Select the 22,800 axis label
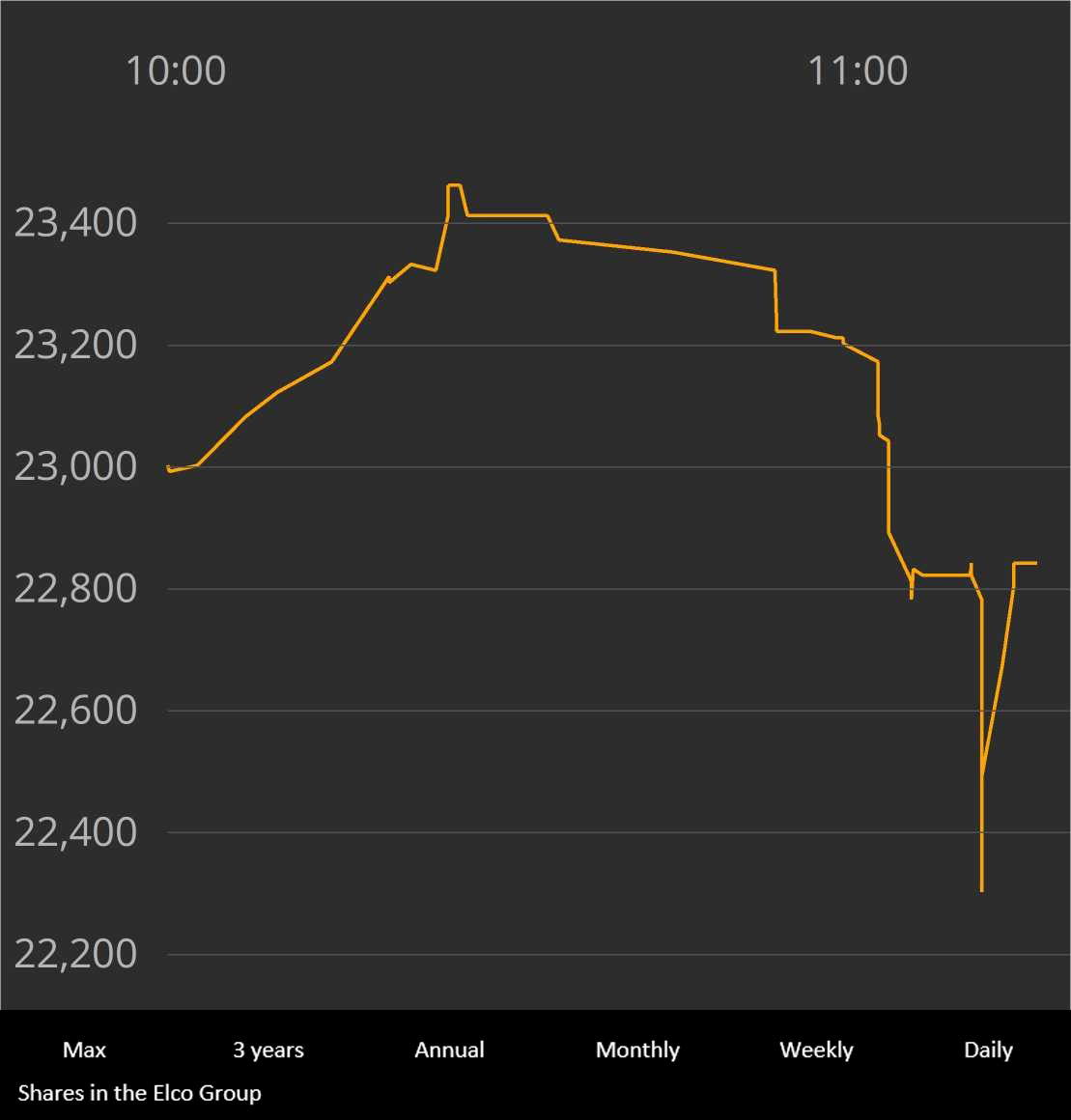Viewport: 1071px width, 1120px height. [x=77, y=589]
